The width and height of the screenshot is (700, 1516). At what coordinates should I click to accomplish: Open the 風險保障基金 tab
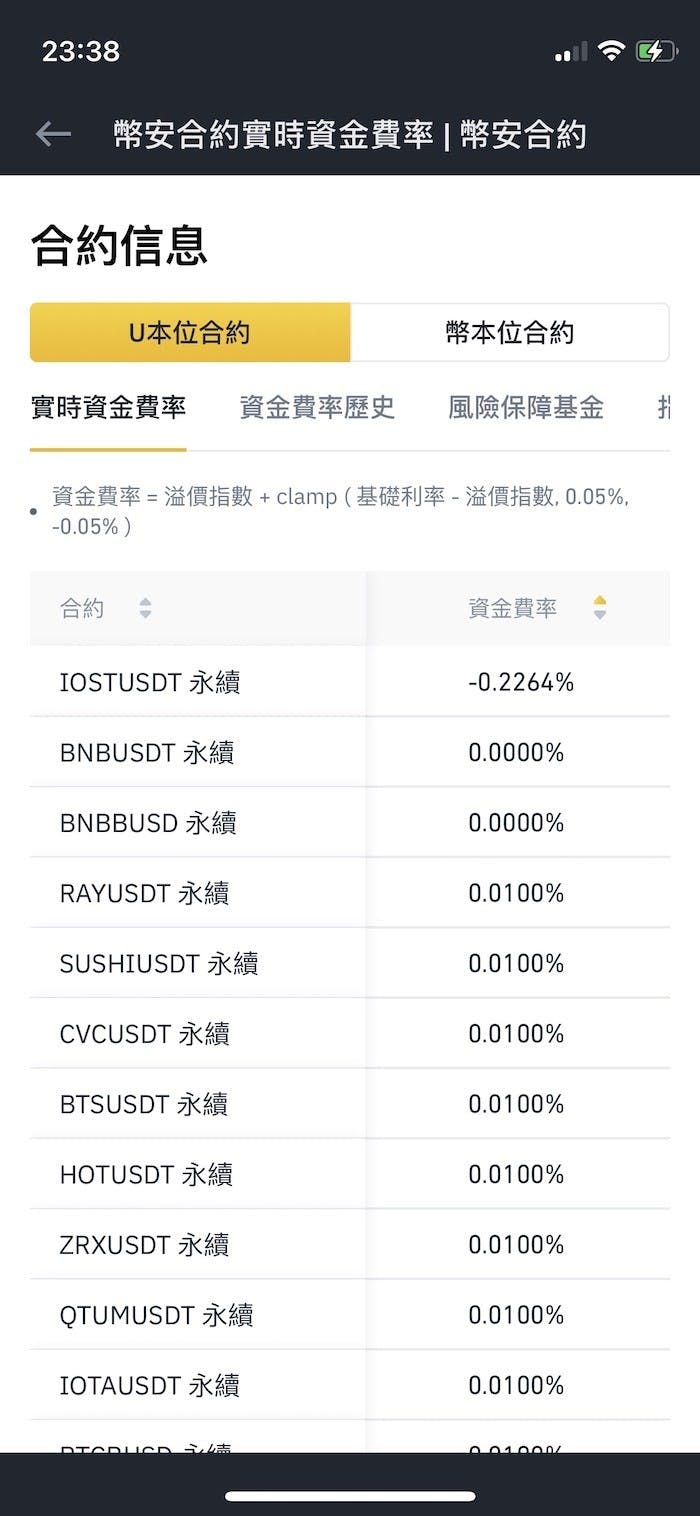point(526,407)
